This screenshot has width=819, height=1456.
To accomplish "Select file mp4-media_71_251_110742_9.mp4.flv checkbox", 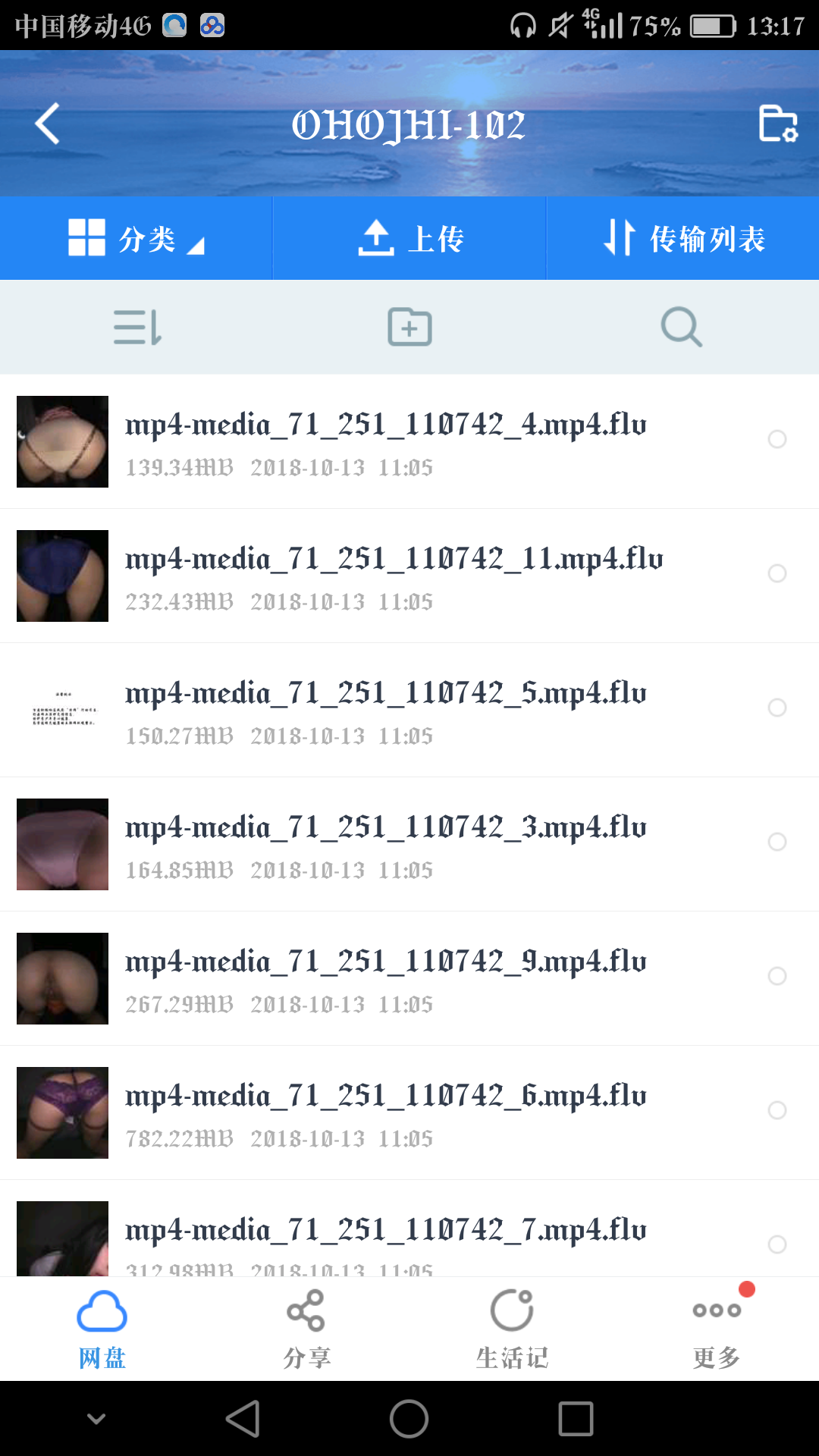I will point(777,977).
